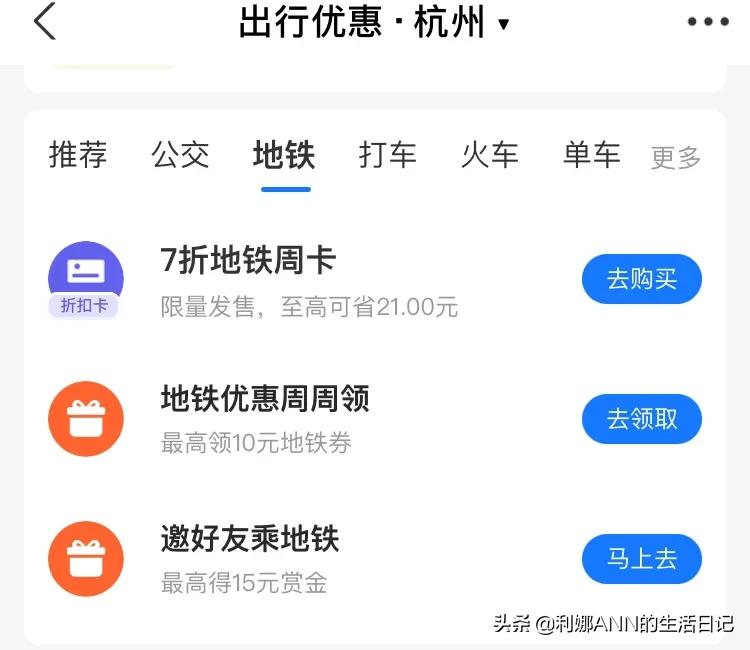Switch to the 推荐 tab

[x=78, y=156]
